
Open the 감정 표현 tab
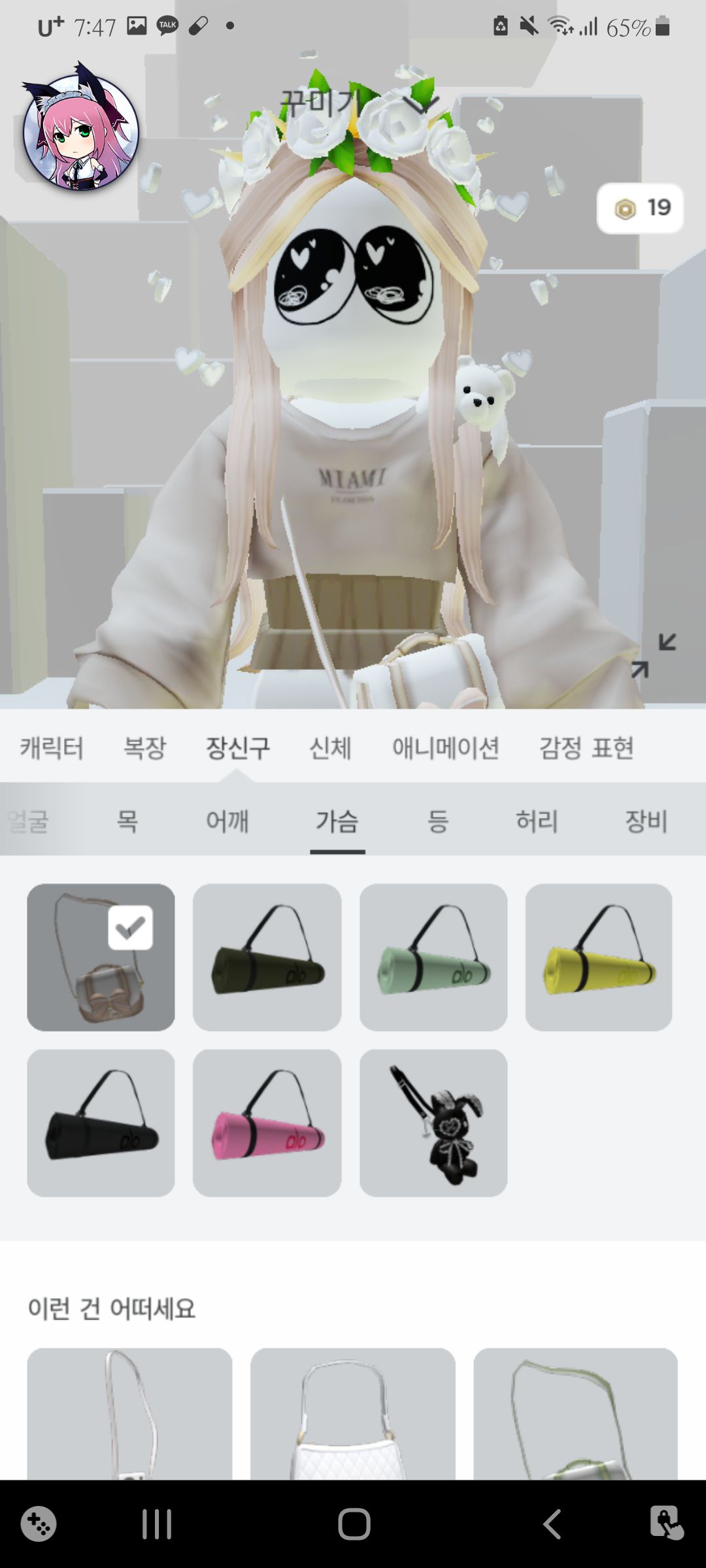pos(586,747)
